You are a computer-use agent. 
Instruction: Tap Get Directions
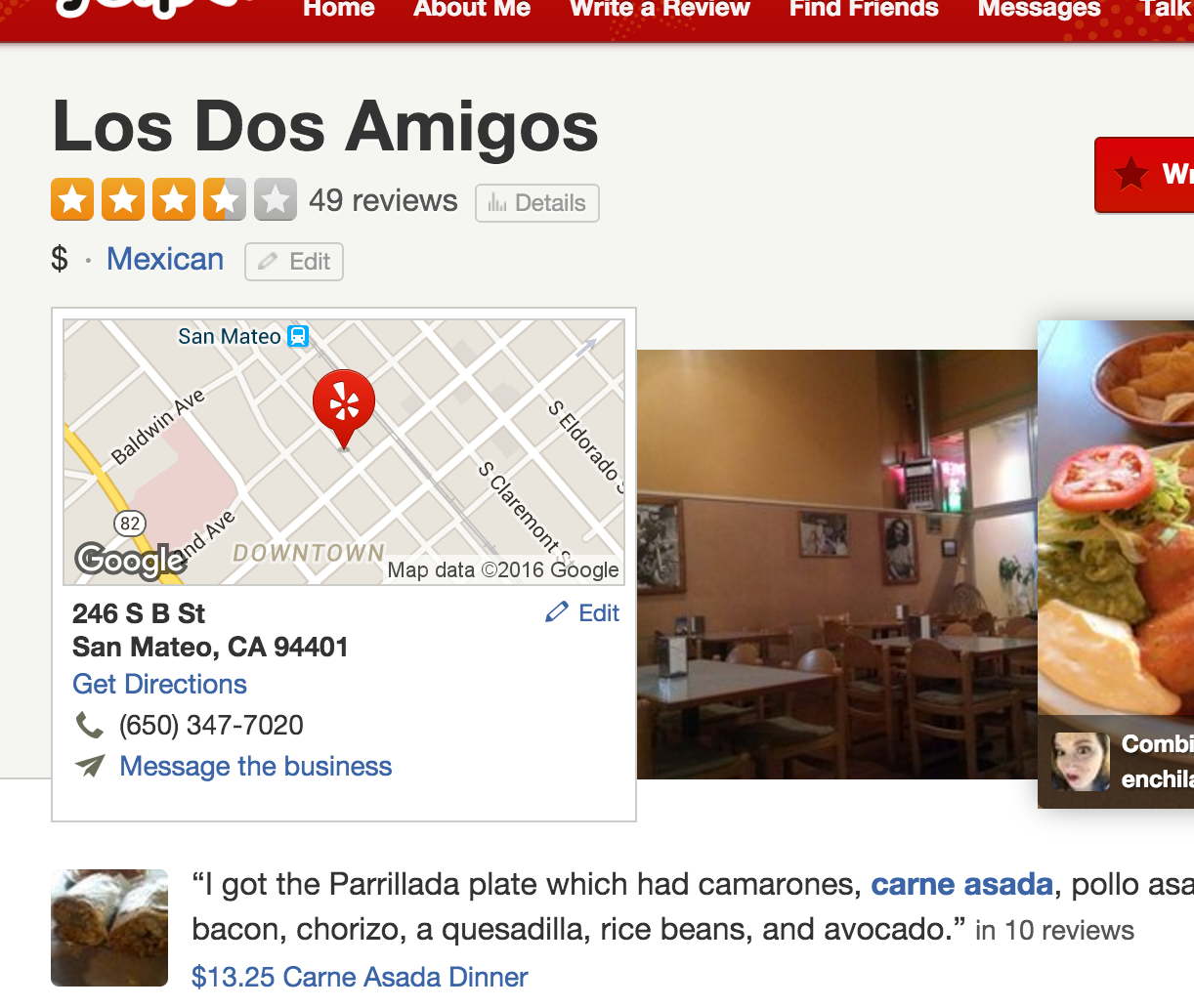pyautogui.click(x=160, y=685)
